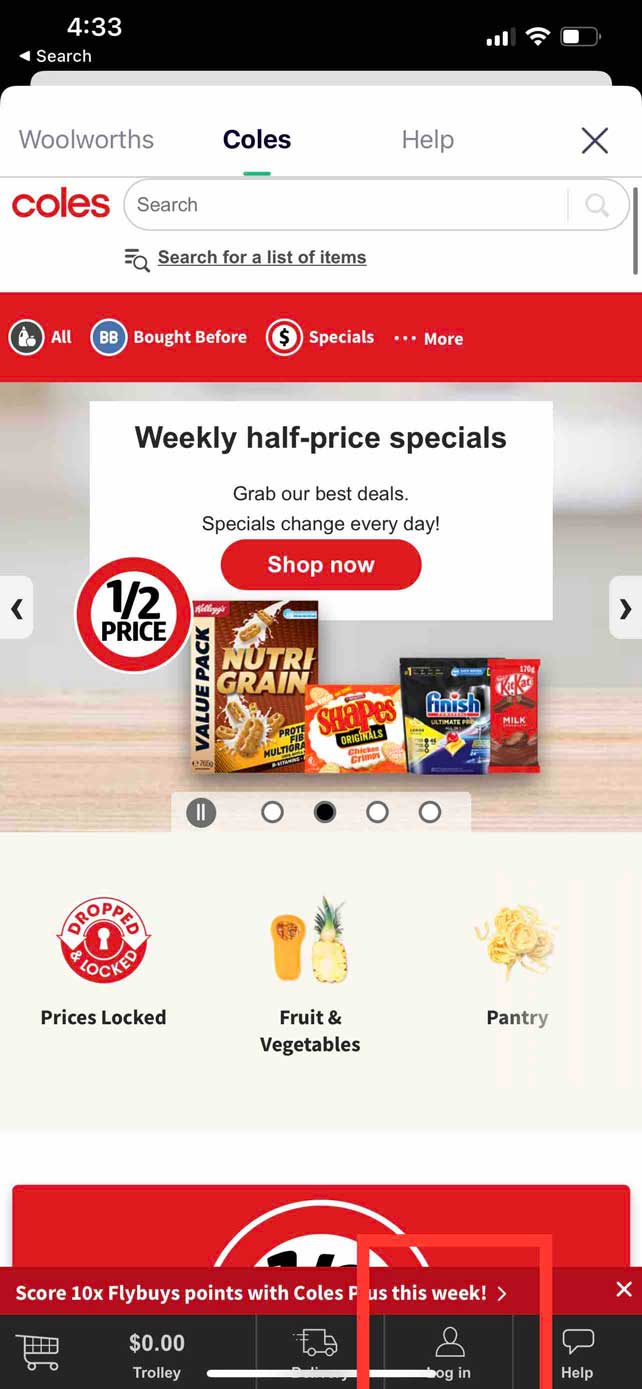Screen dimensions: 642x1389
Task: Open the Log in page
Action: coord(450,1353)
